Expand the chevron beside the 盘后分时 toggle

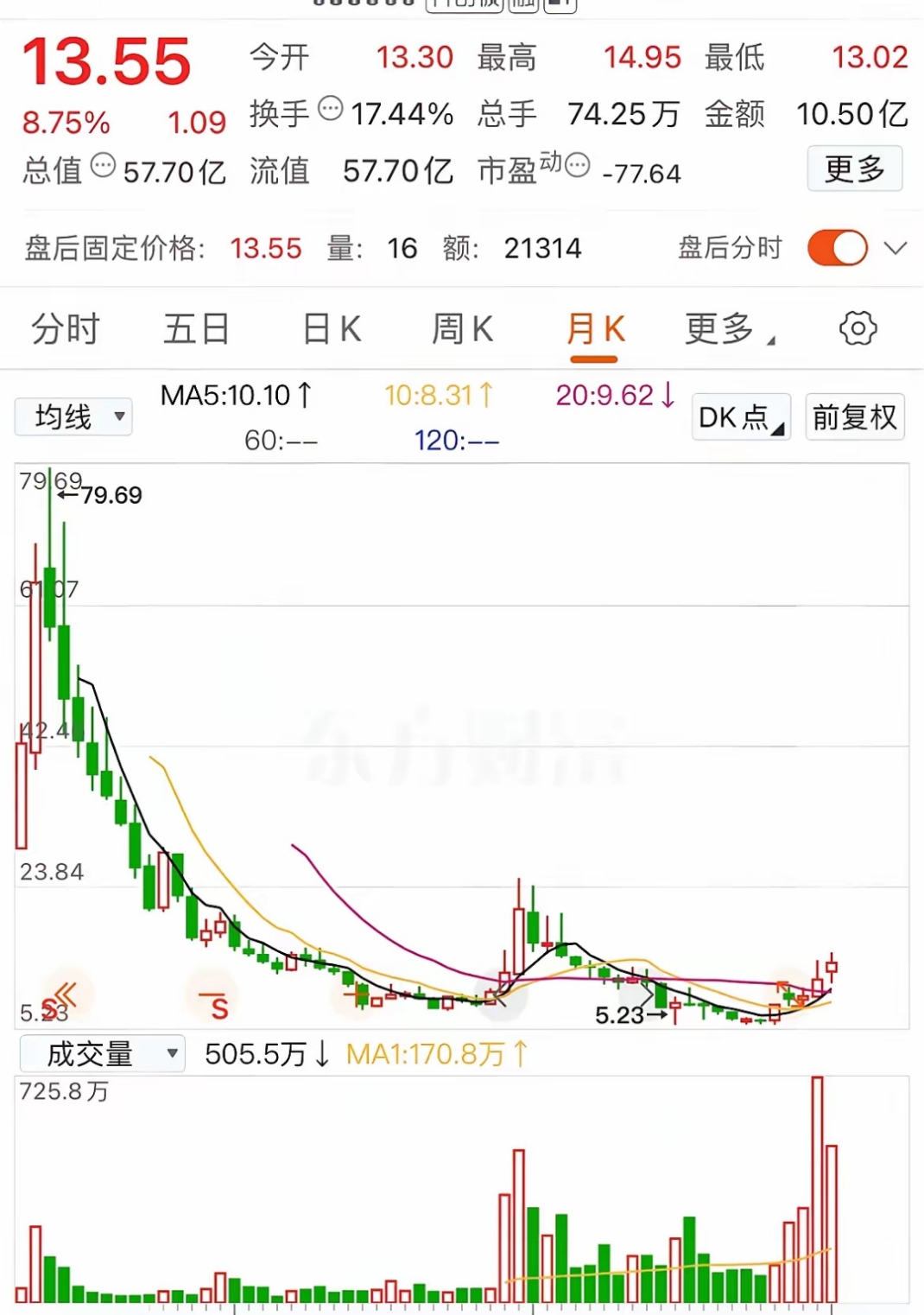click(896, 250)
